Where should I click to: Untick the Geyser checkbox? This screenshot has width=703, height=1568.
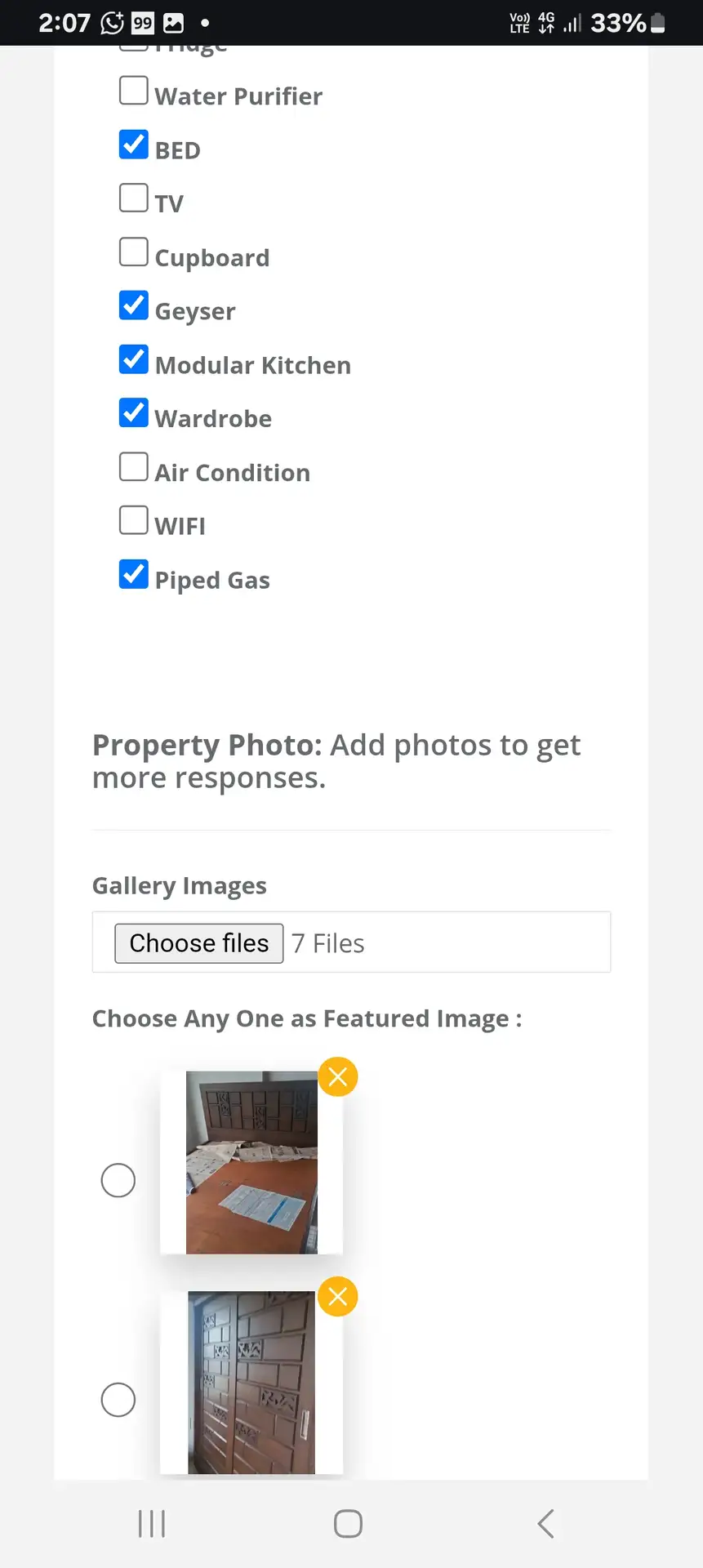click(x=134, y=305)
